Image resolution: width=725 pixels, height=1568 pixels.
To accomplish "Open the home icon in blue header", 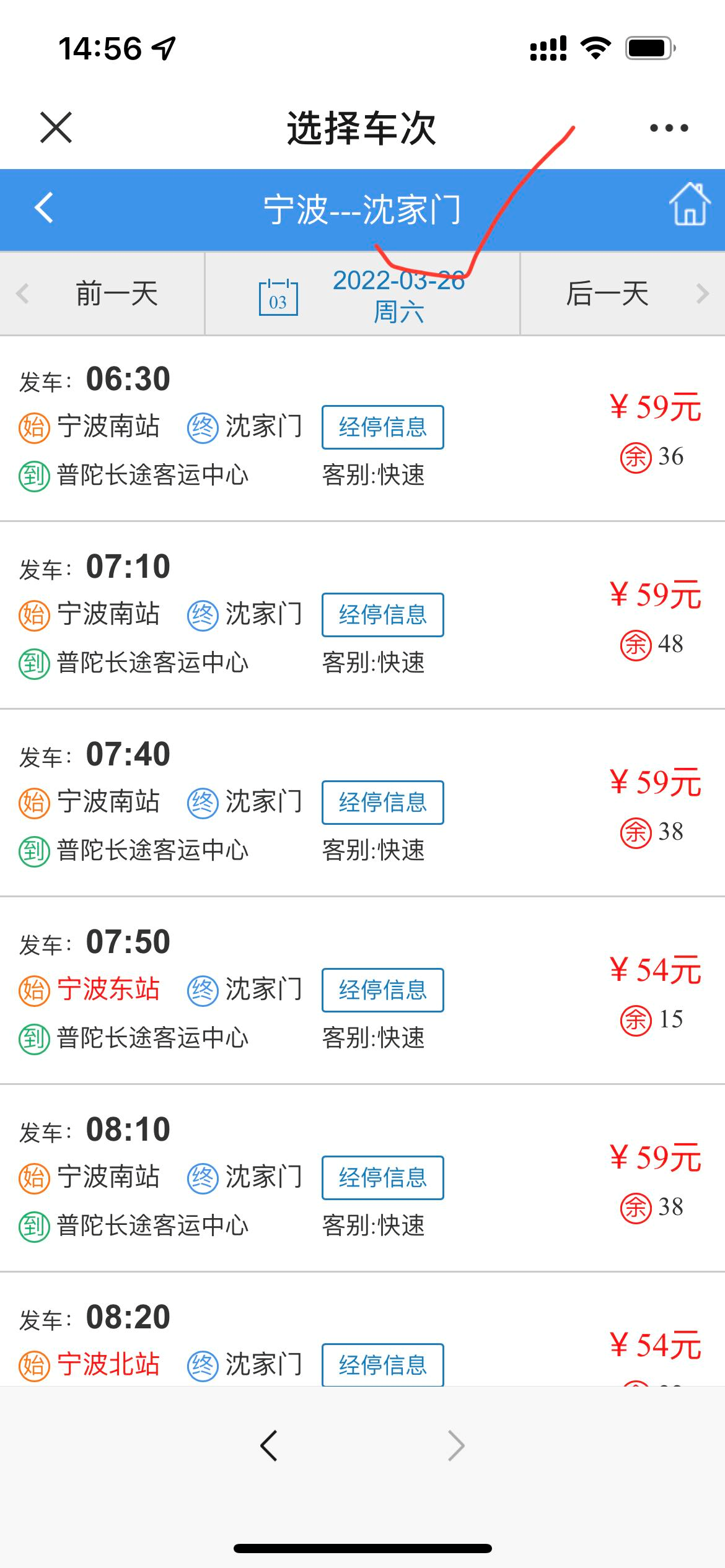I will (x=689, y=205).
